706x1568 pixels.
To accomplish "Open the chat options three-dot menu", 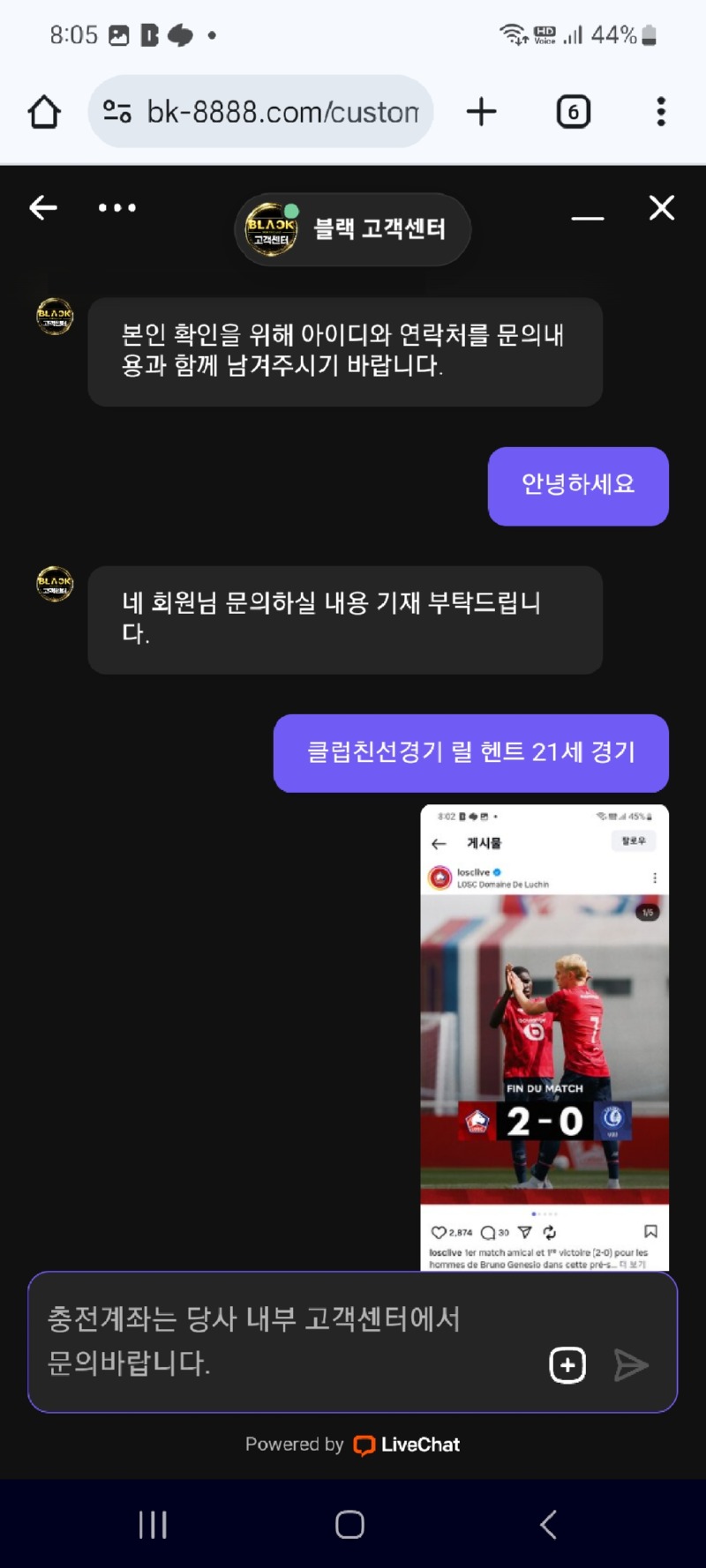I will coord(117,208).
